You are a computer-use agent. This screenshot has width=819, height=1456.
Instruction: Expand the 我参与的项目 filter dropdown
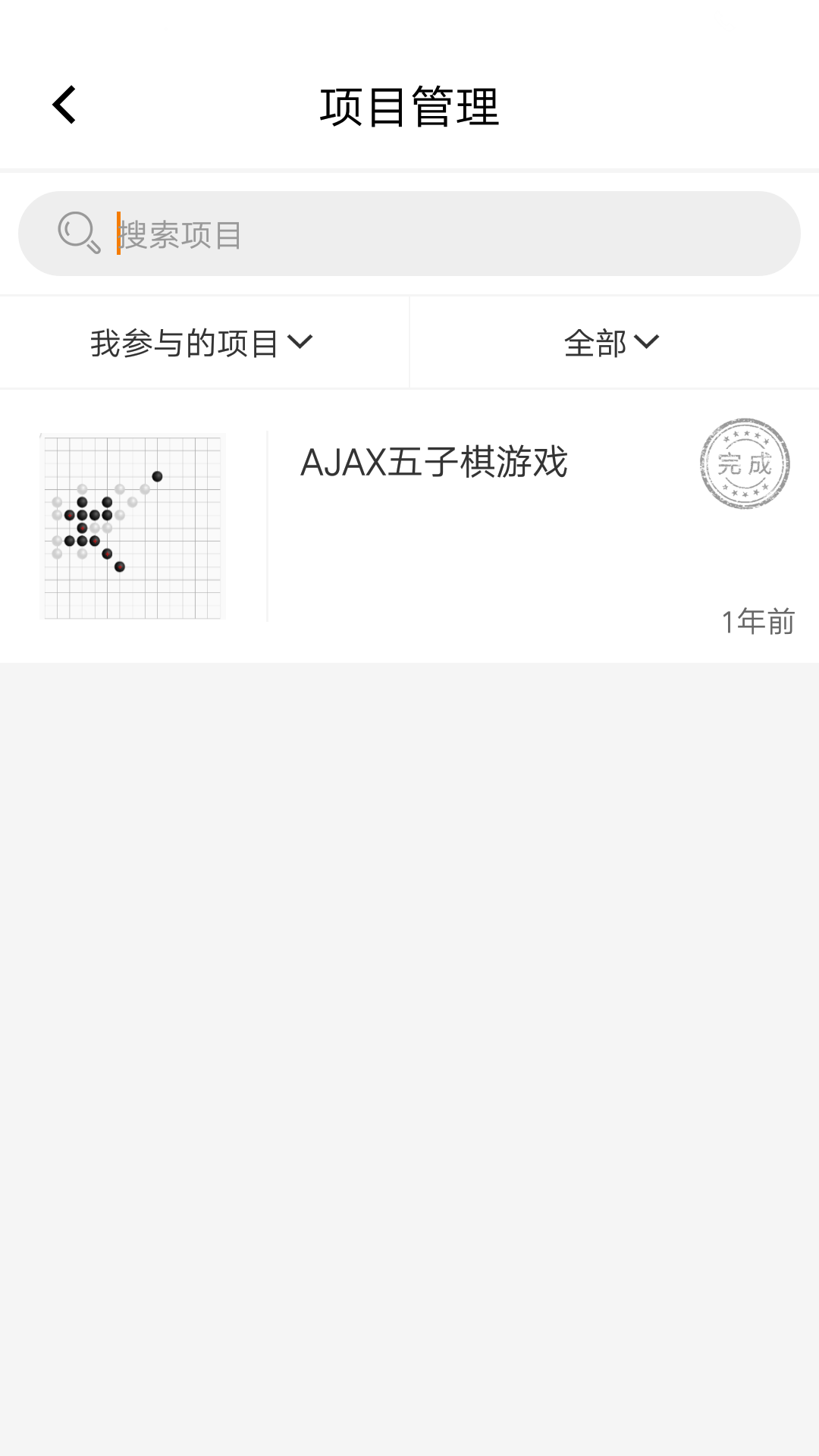tap(202, 343)
